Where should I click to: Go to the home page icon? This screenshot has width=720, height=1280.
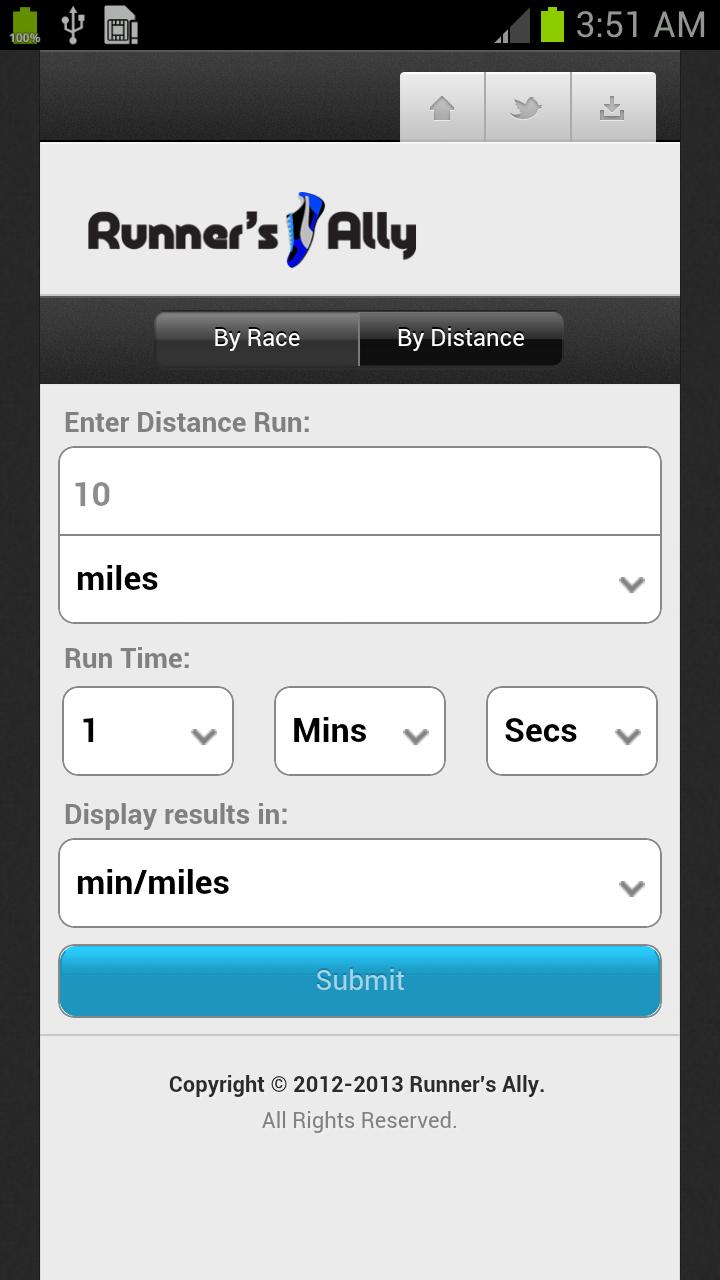[x=442, y=108]
